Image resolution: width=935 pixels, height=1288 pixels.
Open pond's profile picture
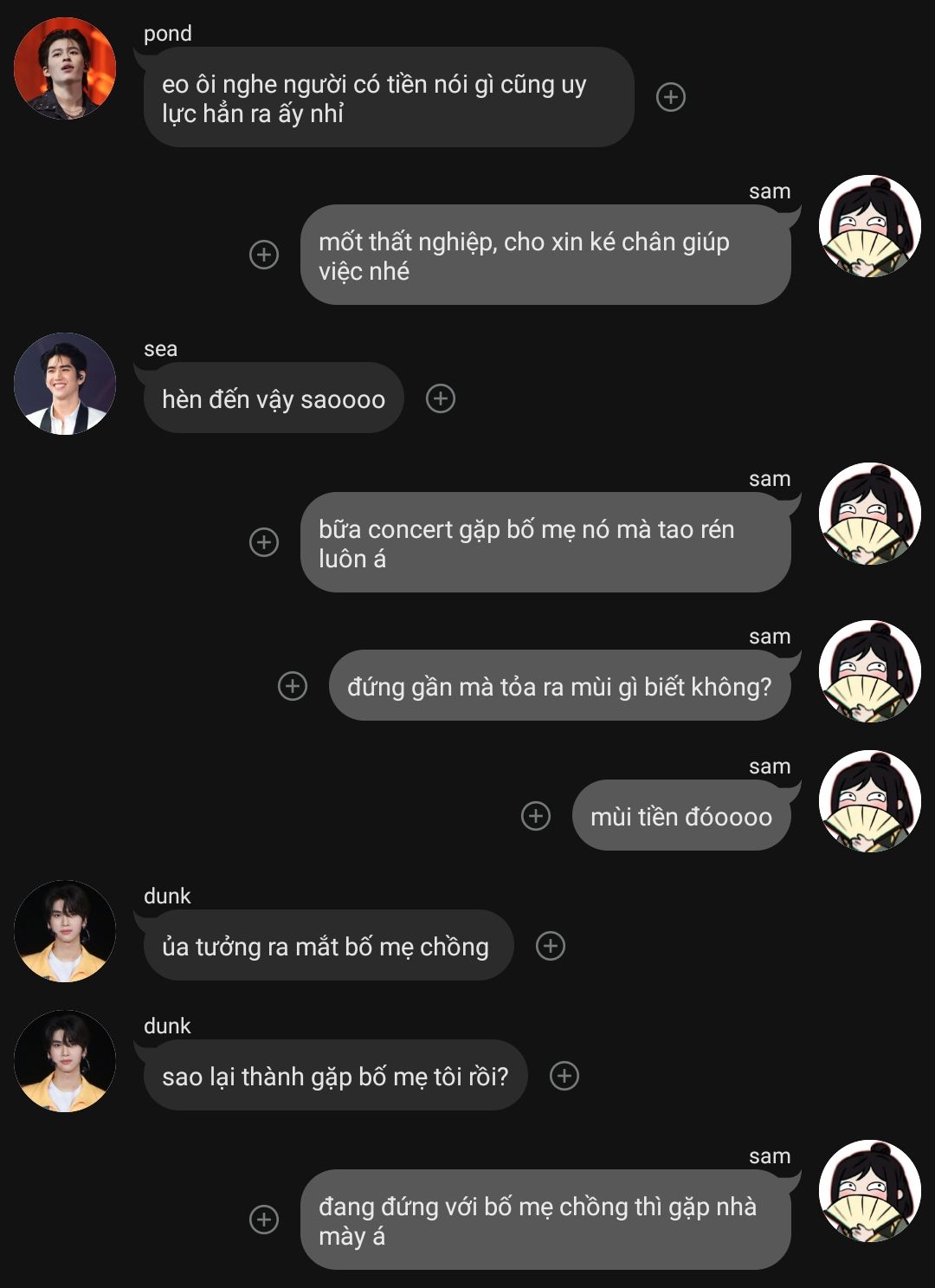65,68
